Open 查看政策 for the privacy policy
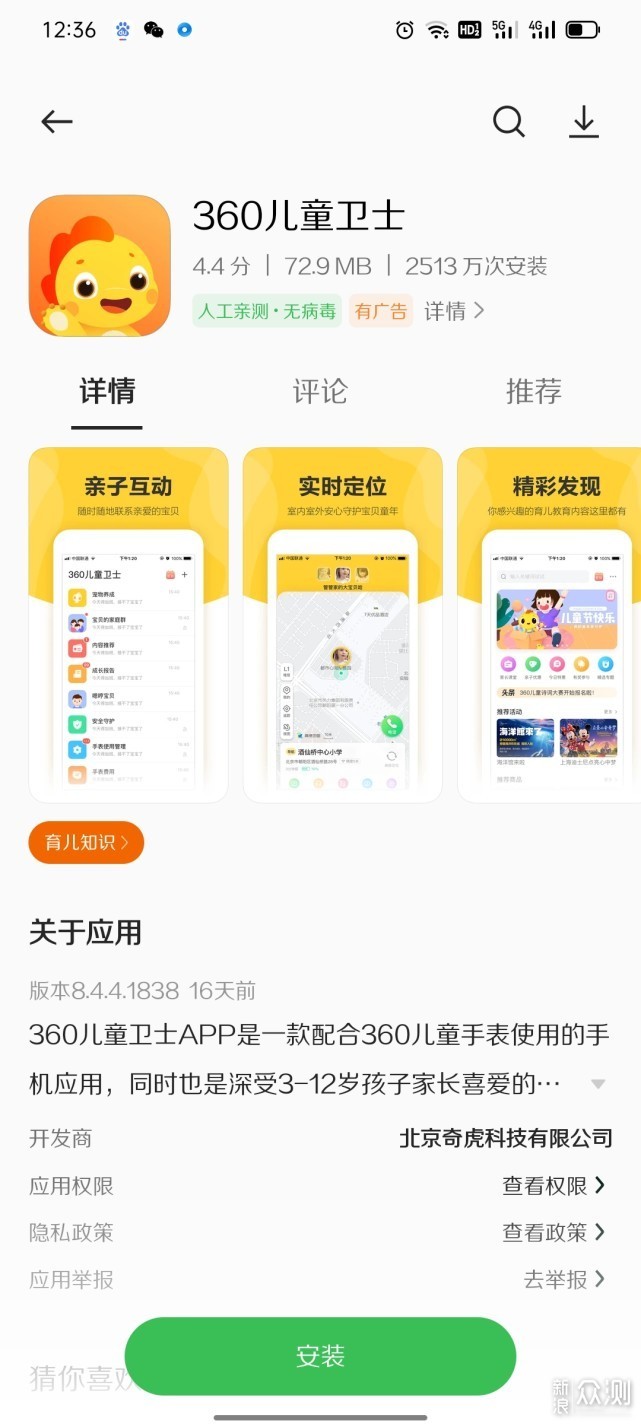641x1424 pixels. pos(553,1233)
